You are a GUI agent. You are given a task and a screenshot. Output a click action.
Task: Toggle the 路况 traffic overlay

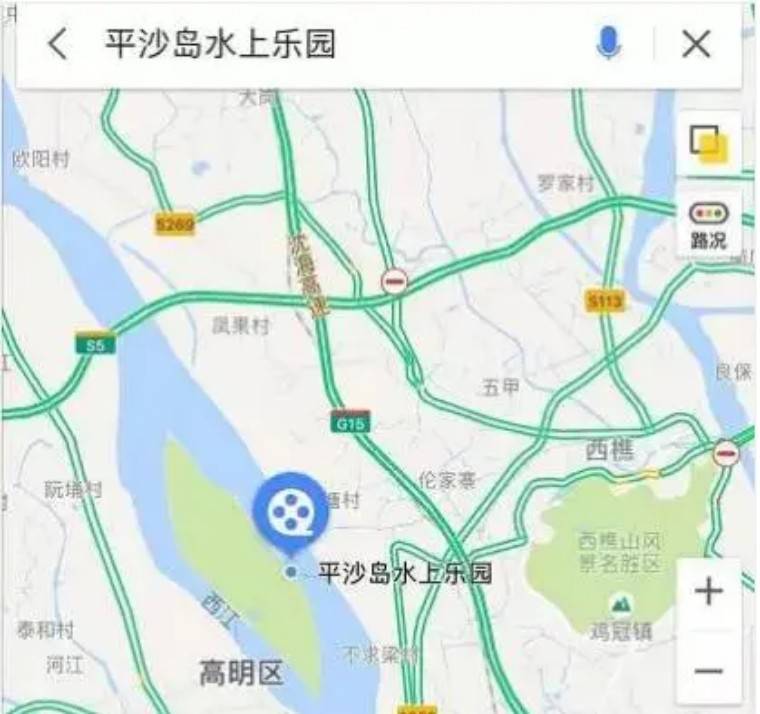[x=709, y=226]
